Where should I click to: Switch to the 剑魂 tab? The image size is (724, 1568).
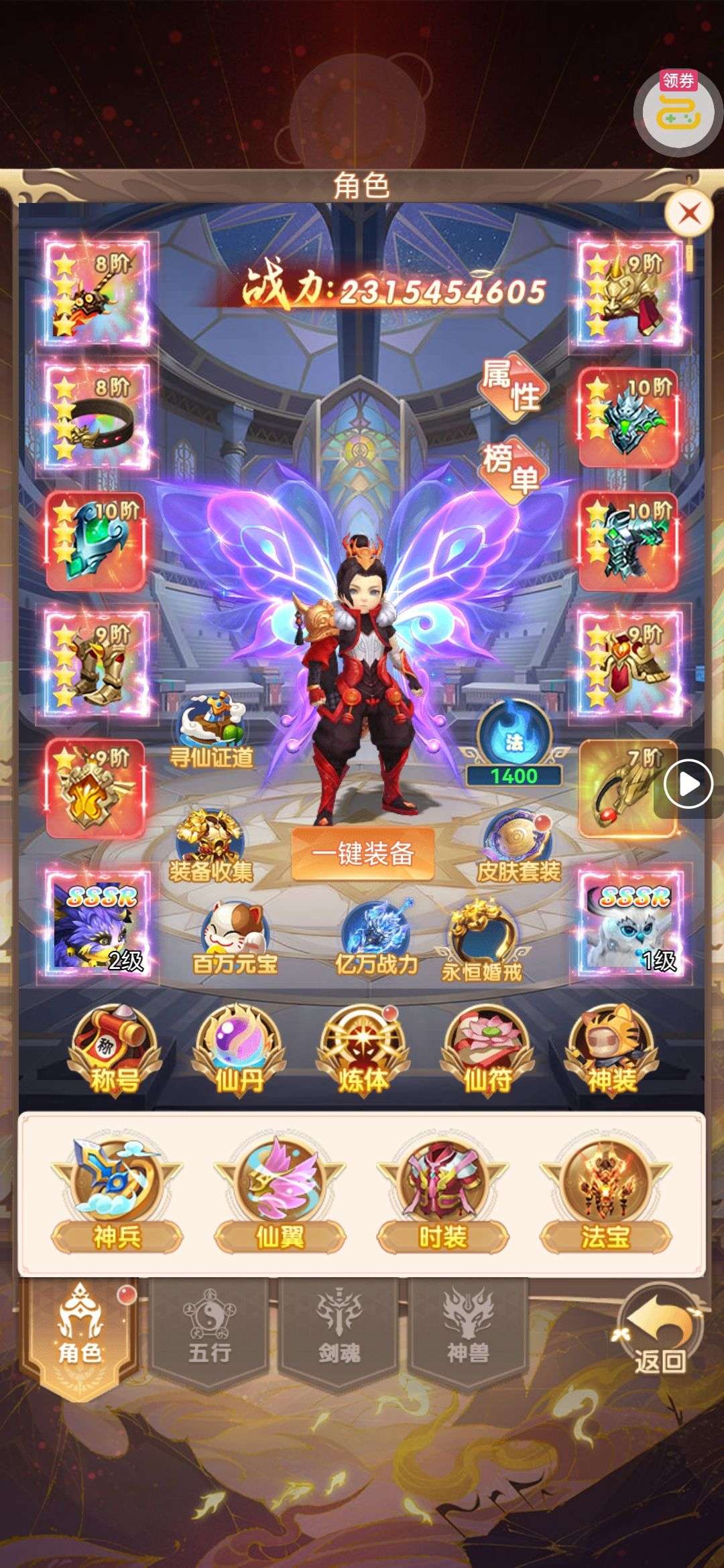coord(339,1330)
